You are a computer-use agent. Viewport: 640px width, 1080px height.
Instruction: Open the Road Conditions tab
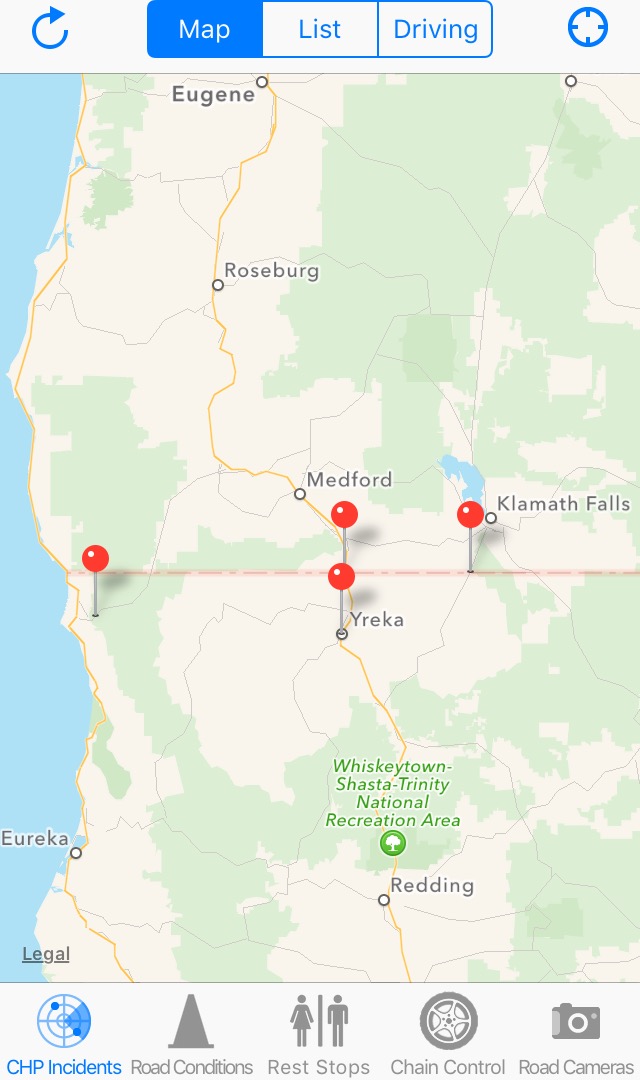pyautogui.click(x=191, y=1034)
